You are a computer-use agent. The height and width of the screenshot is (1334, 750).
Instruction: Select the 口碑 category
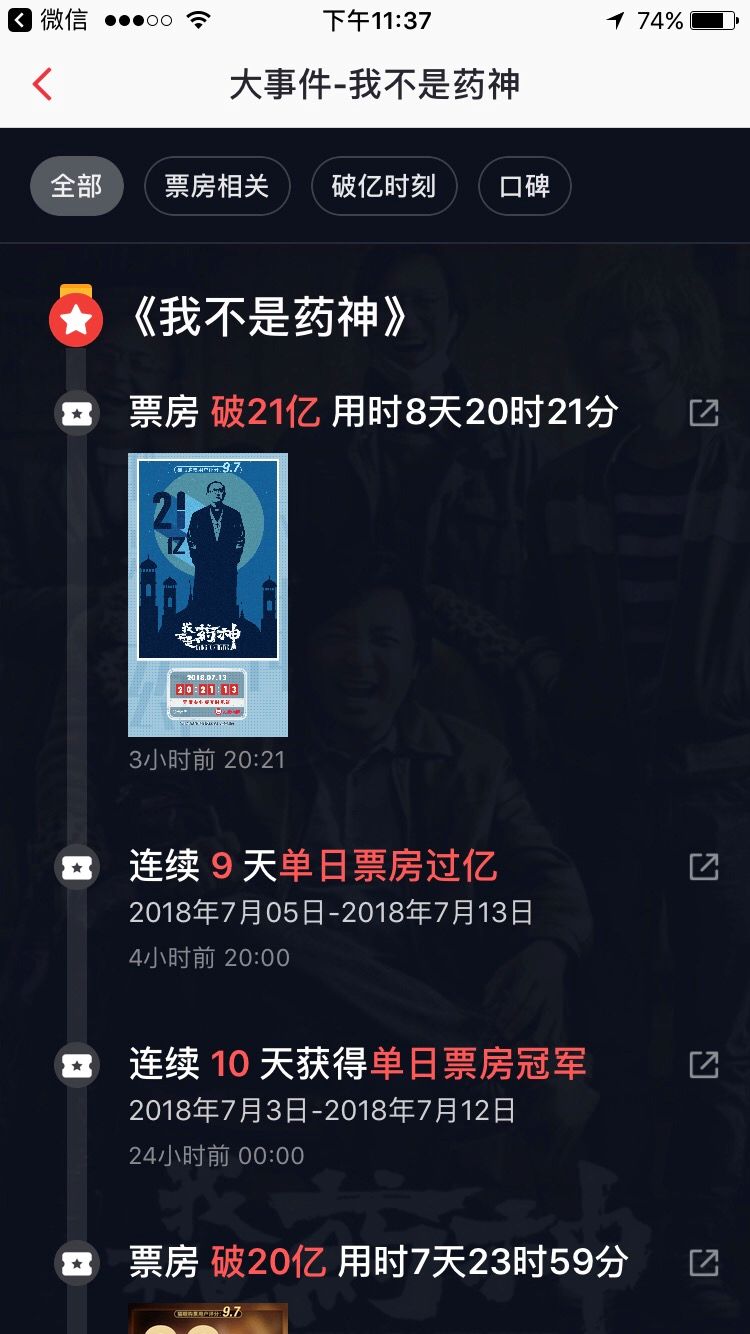tap(524, 186)
